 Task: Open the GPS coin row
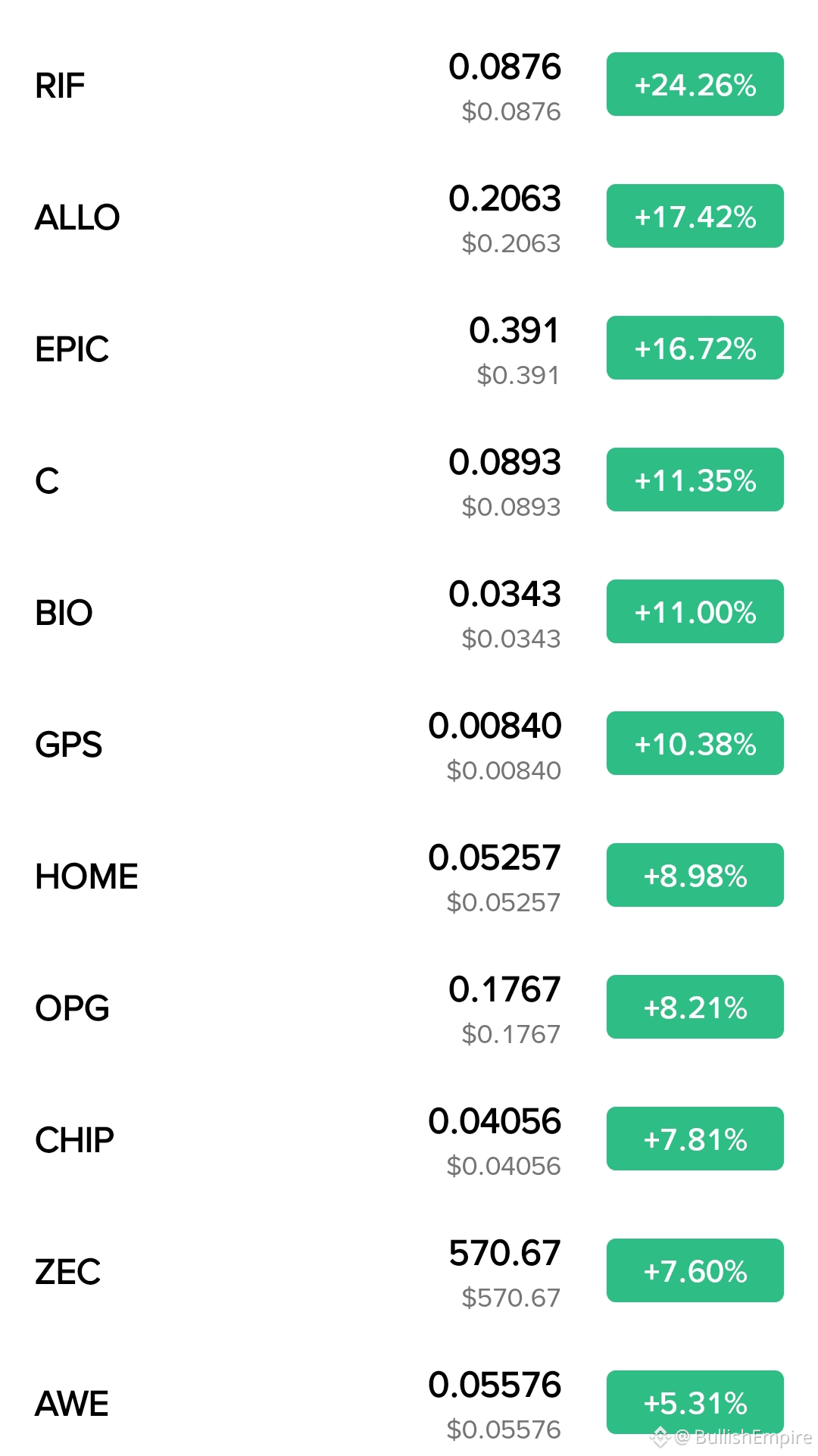click(409, 744)
